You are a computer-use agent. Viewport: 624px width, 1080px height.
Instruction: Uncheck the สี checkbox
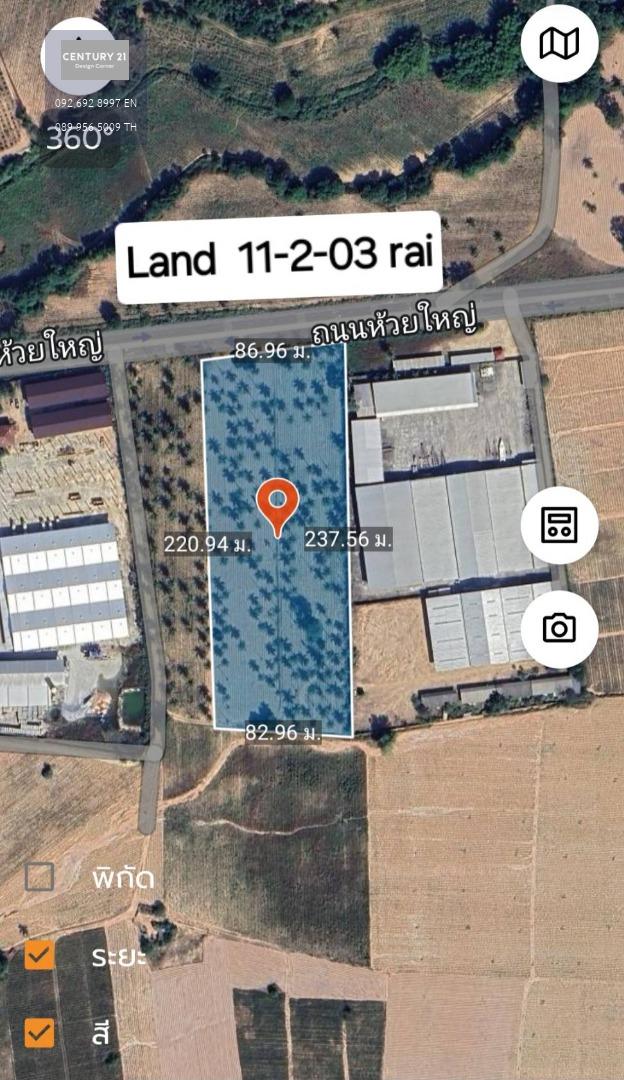tap(39, 1032)
